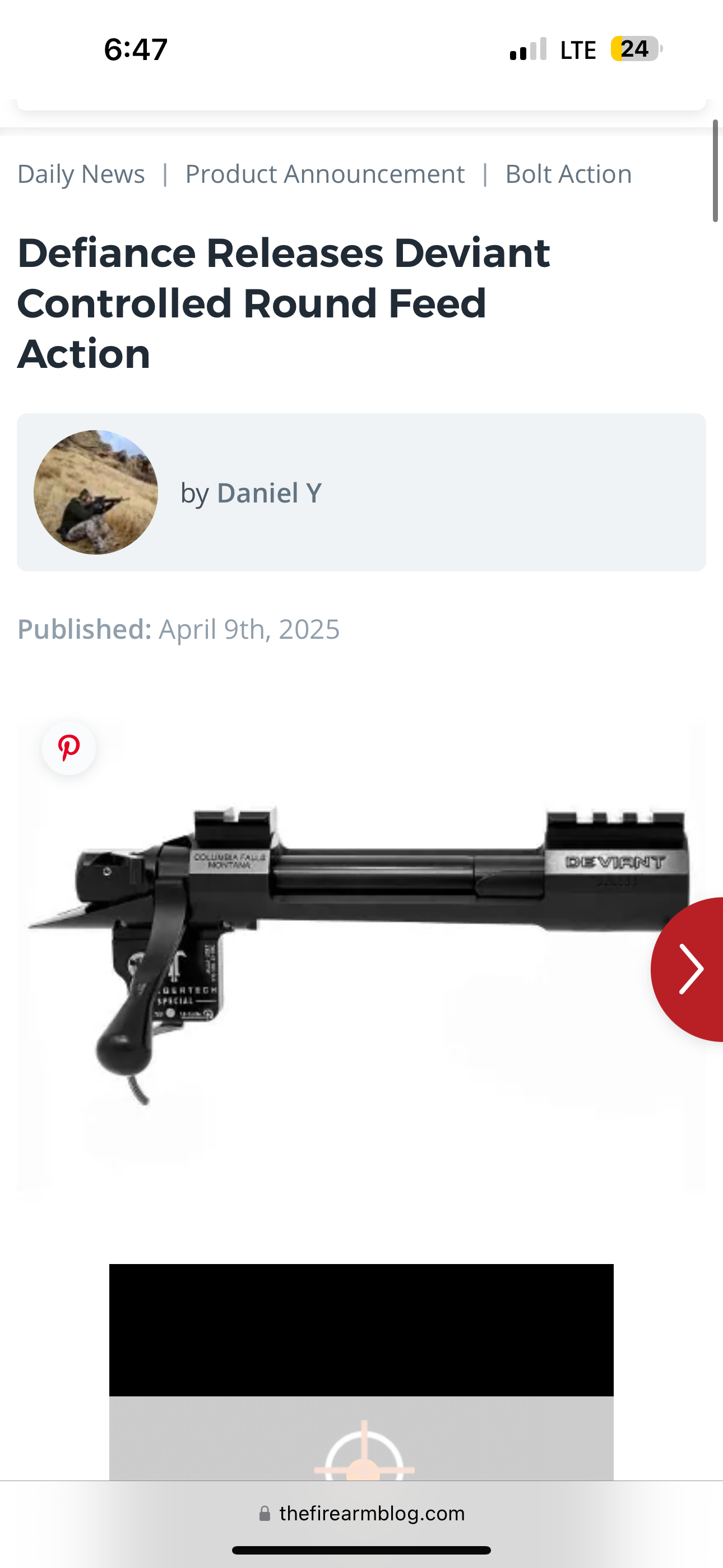The width and height of the screenshot is (723, 1568).
Task: Open the Daily News category link
Action: point(81,174)
